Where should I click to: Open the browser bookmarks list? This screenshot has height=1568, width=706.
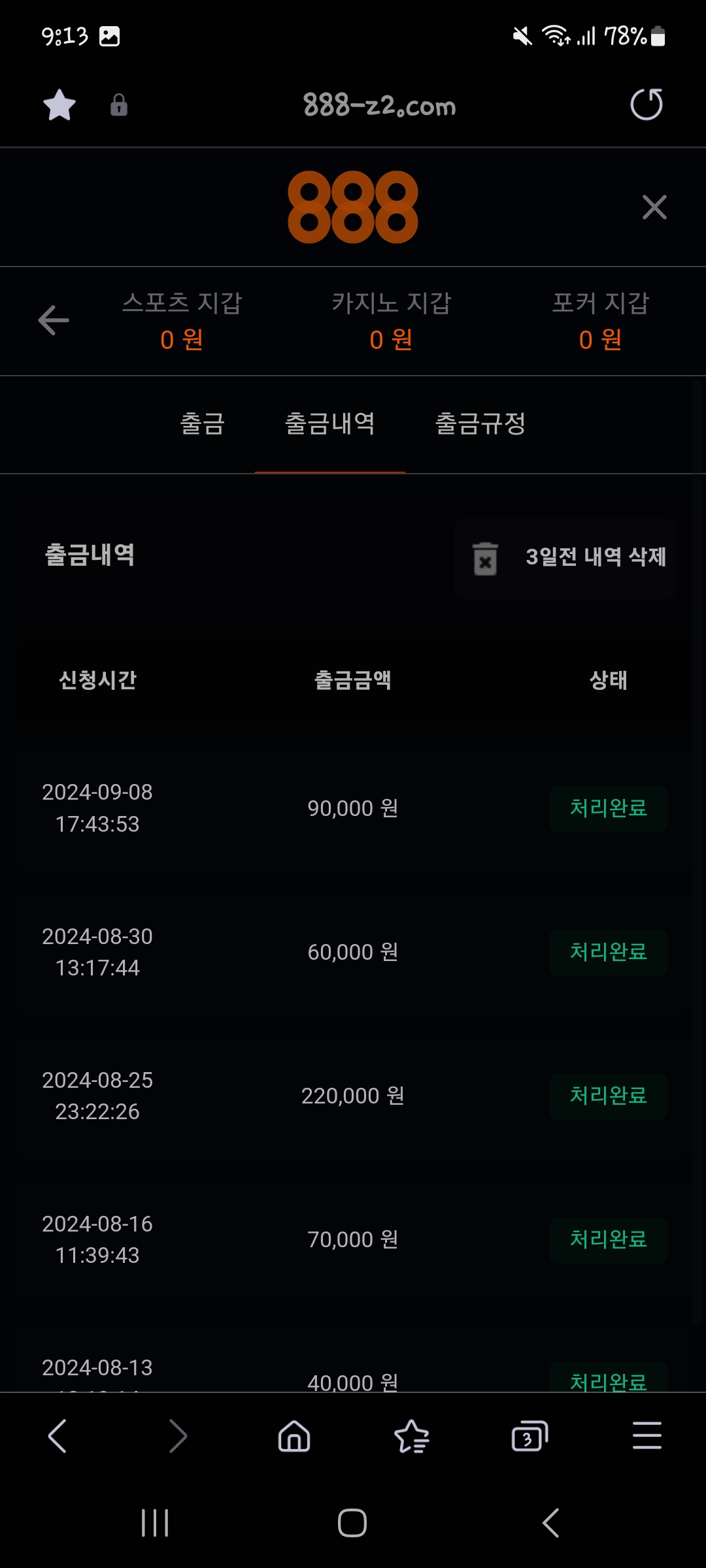tap(412, 1436)
